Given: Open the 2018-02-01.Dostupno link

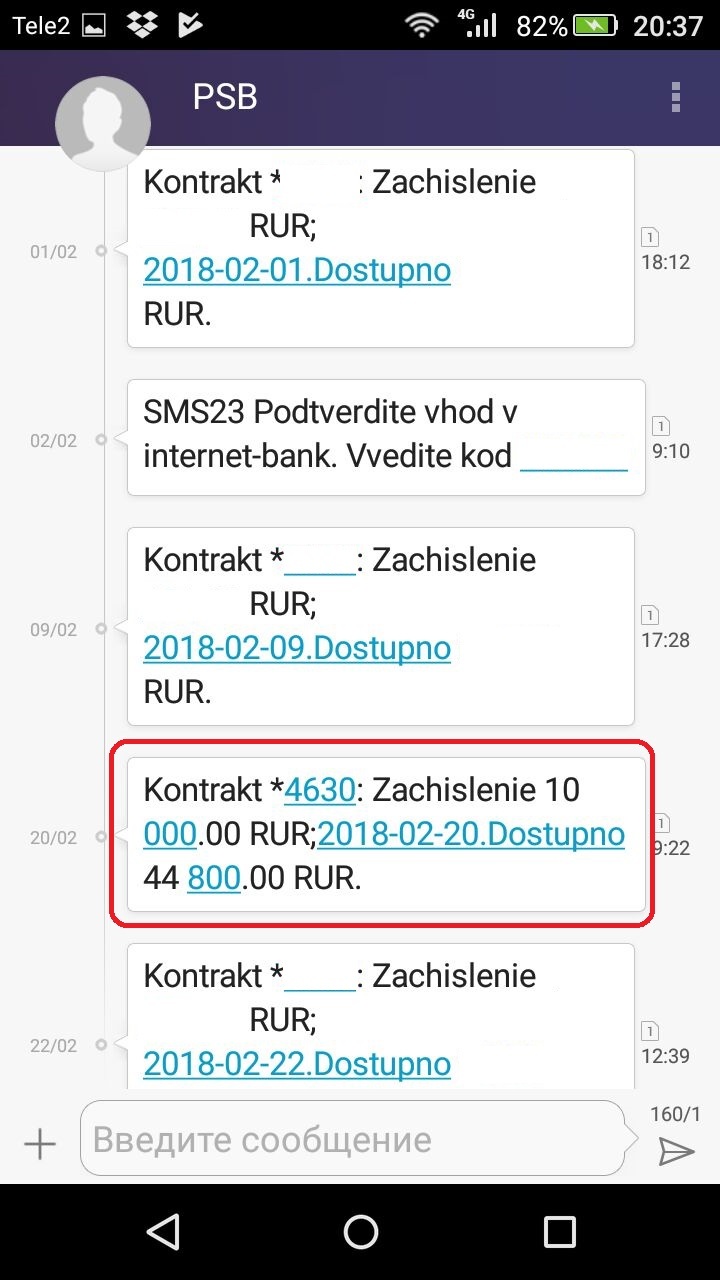Looking at the screenshot, I should 297,270.
